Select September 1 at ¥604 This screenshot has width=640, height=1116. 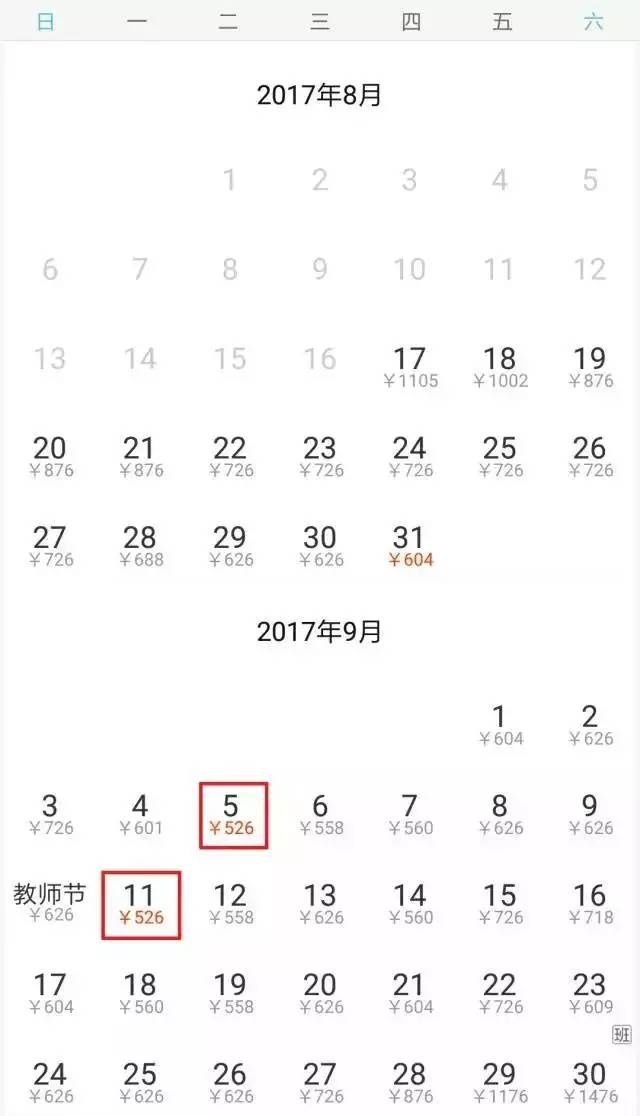point(500,725)
